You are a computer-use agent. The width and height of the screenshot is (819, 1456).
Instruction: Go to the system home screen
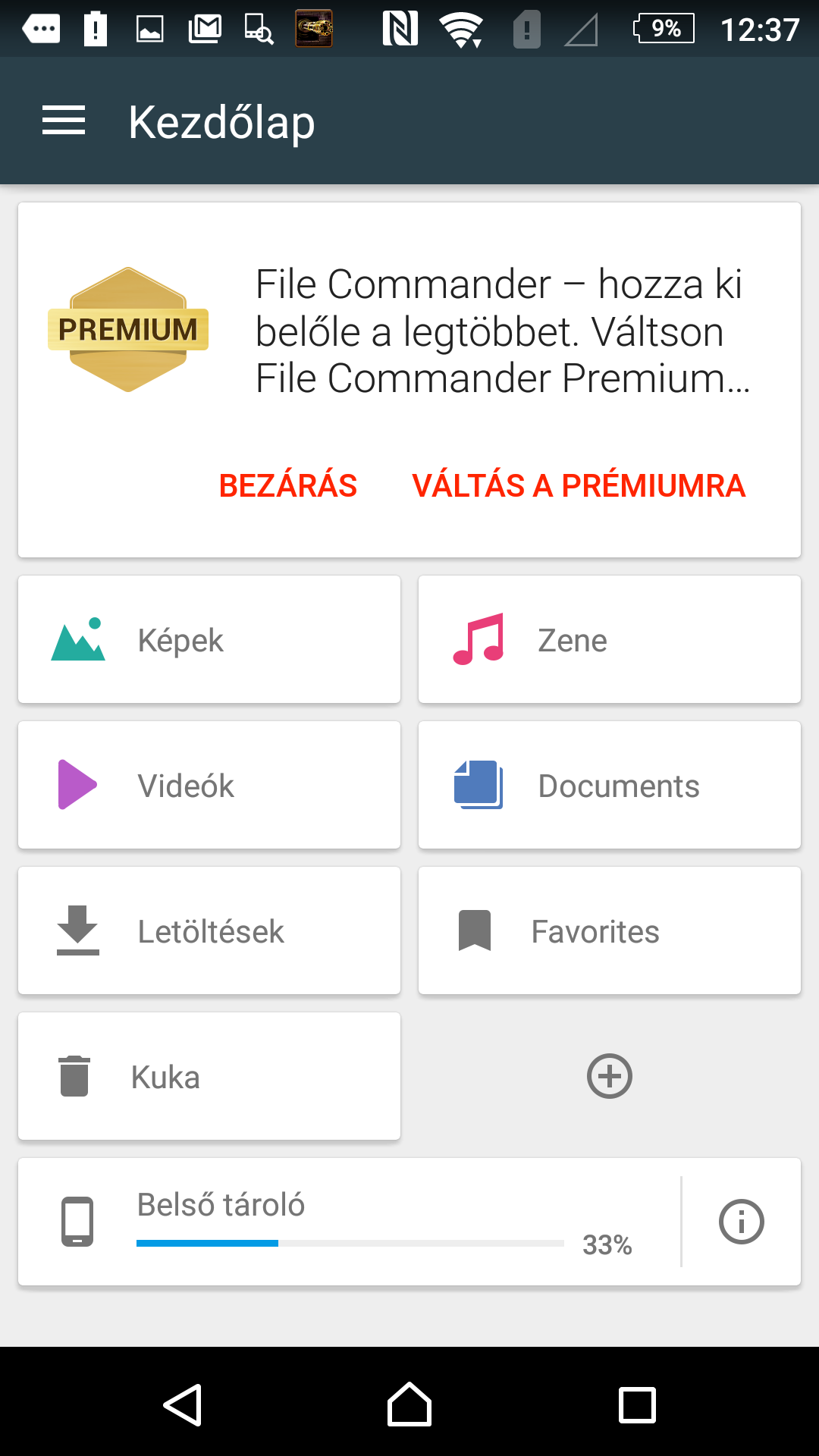409,1404
